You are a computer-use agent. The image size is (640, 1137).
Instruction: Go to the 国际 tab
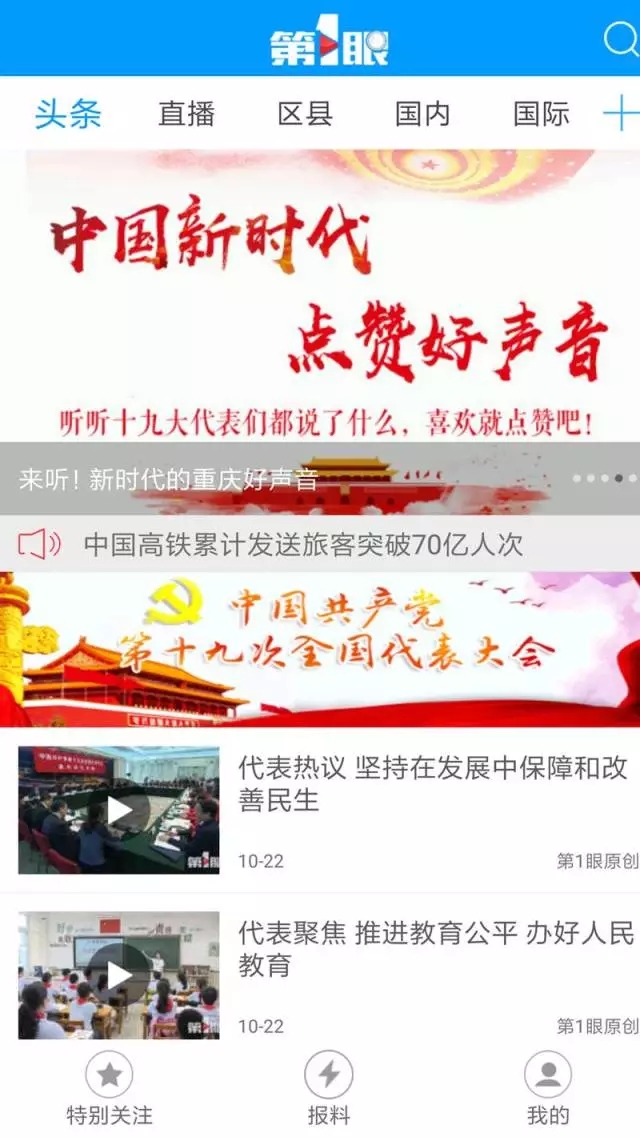coord(541,113)
